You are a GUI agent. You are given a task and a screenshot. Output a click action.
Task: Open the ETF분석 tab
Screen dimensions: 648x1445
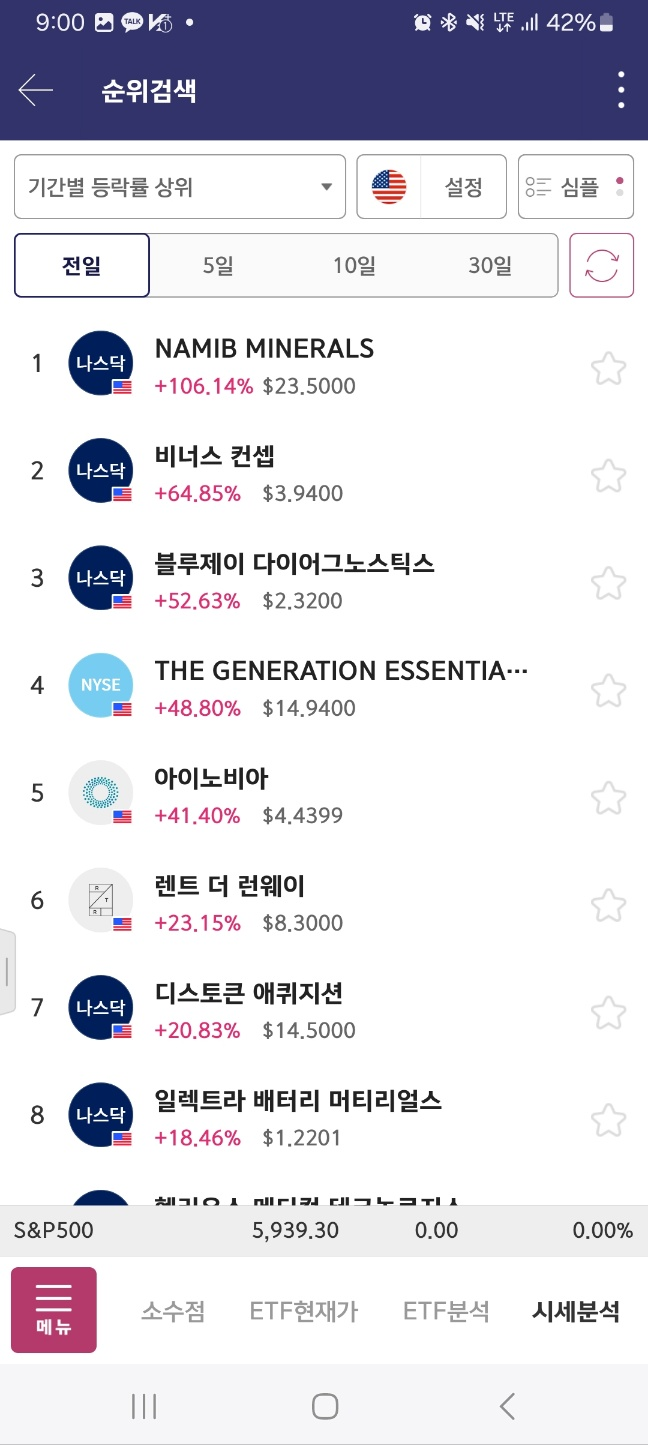pos(446,1311)
